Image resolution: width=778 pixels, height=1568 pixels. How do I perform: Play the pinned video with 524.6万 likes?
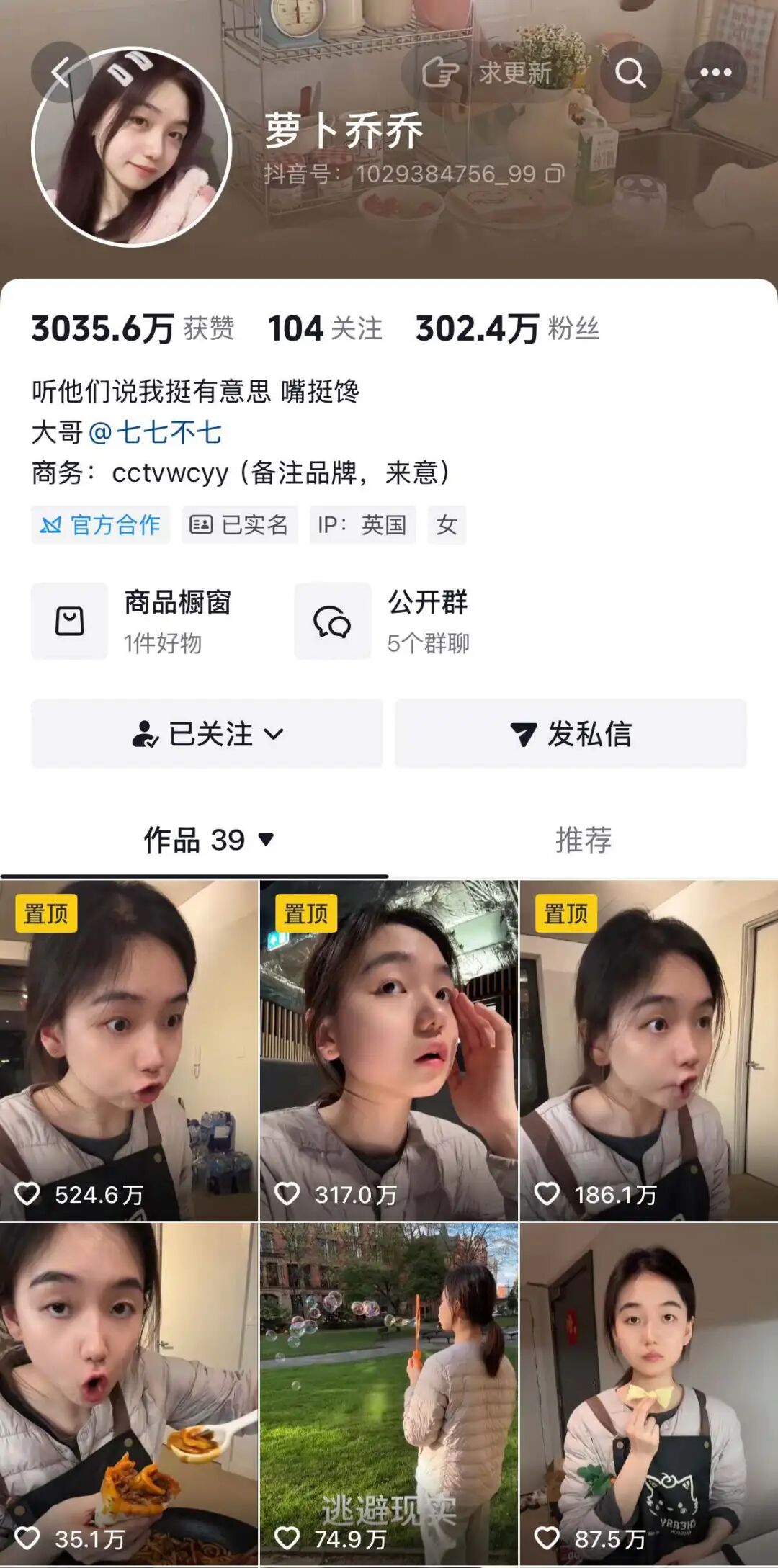128,1050
